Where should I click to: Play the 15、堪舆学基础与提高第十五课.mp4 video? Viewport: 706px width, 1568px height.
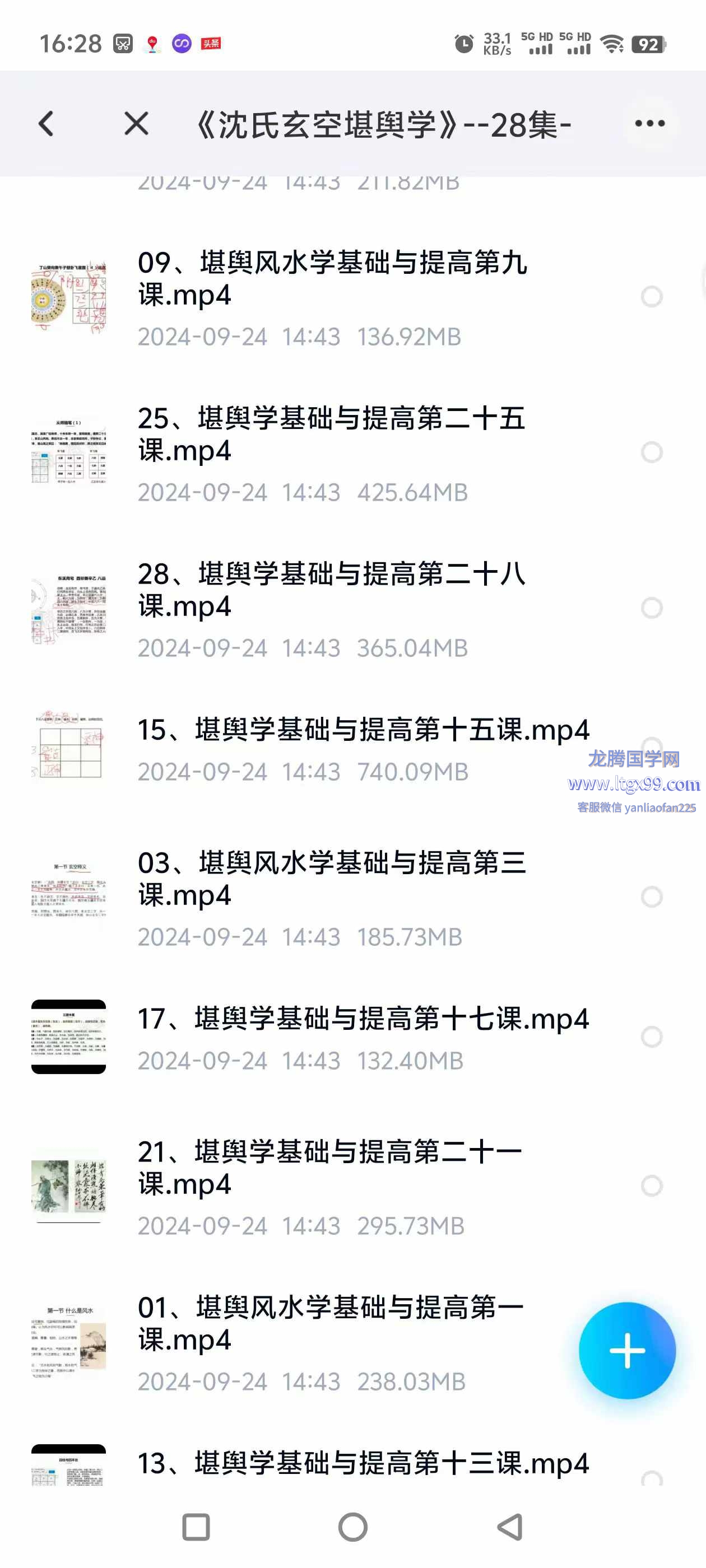pos(363,730)
